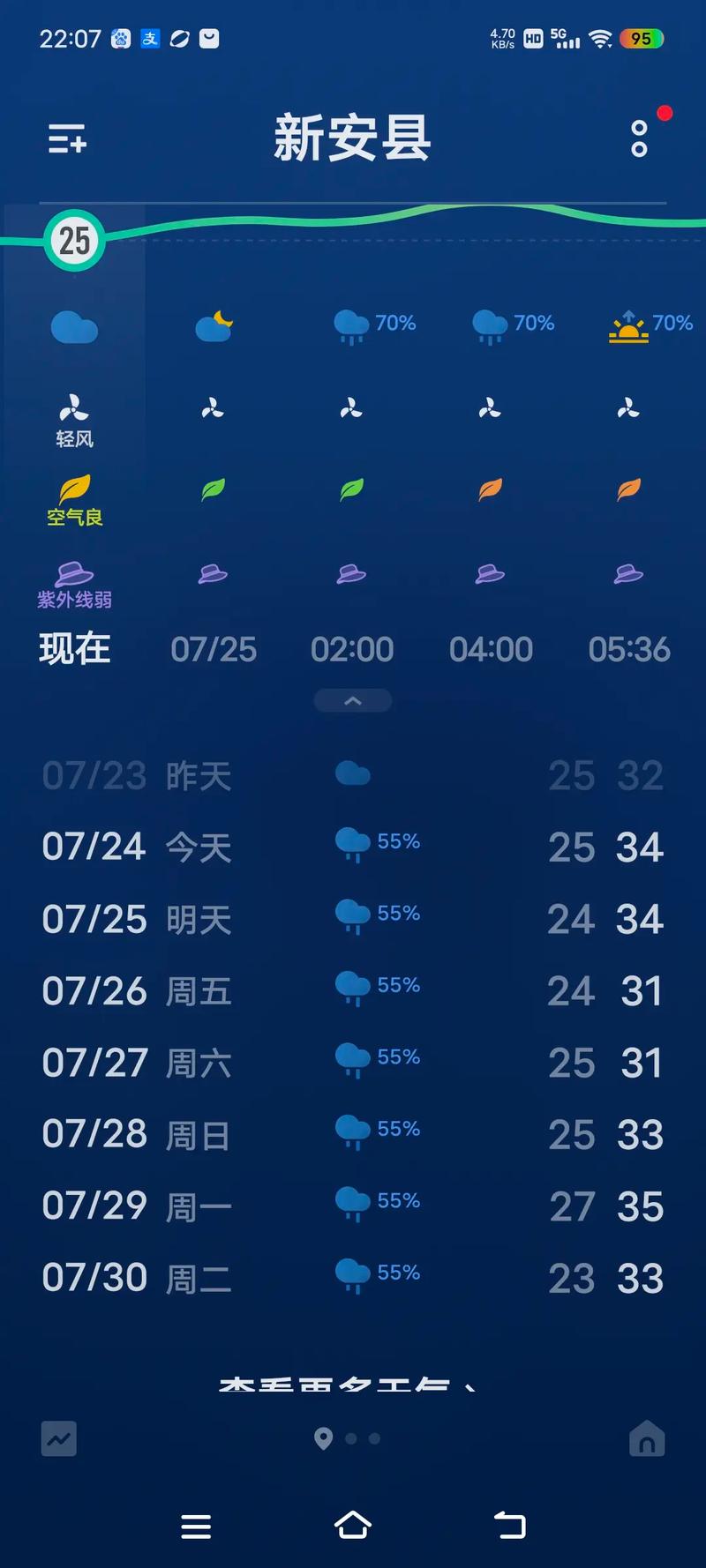Tap the sunrise icon above 05:36

pyautogui.click(x=628, y=325)
